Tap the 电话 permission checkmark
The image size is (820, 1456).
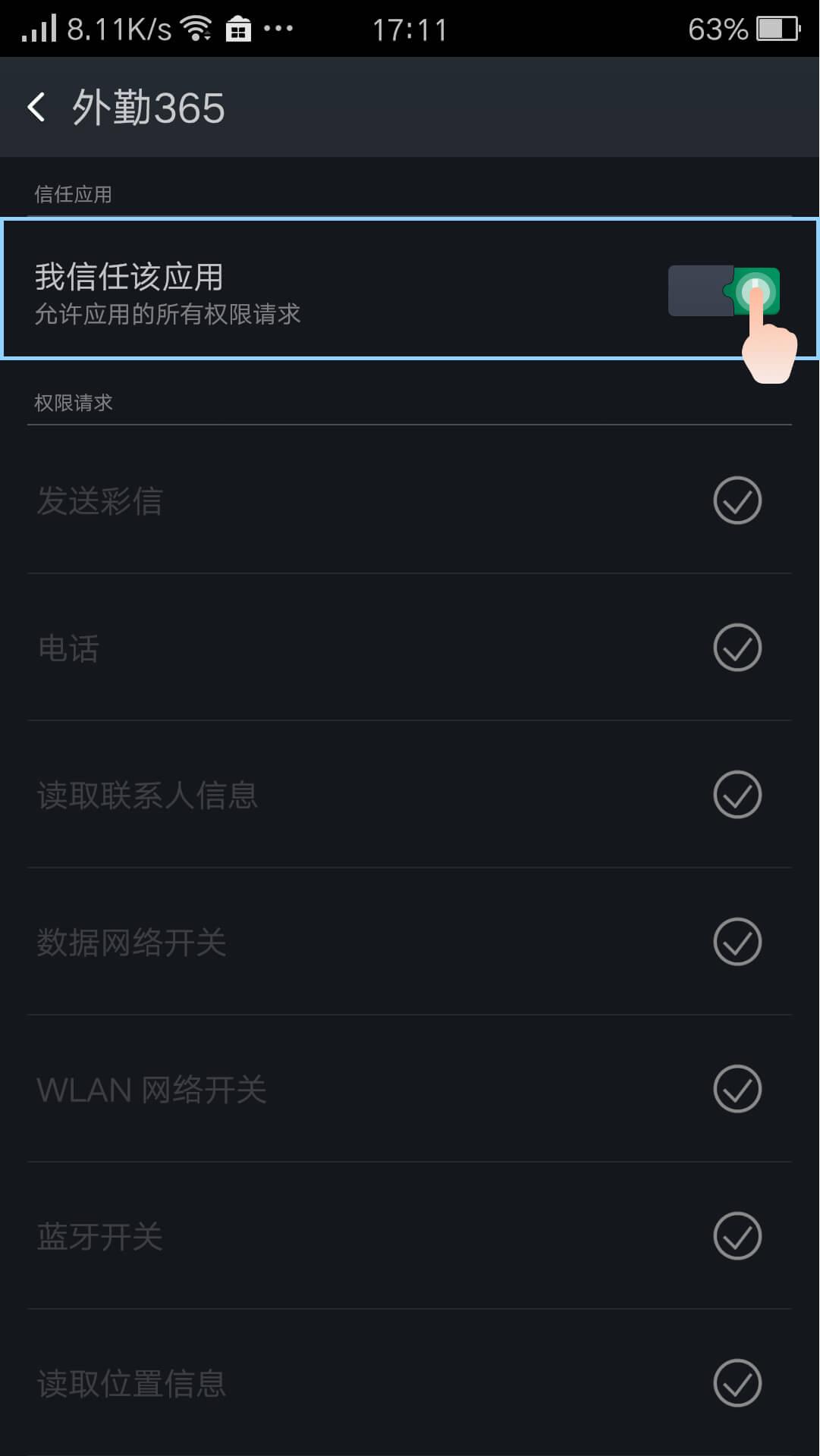coord(737,648)
